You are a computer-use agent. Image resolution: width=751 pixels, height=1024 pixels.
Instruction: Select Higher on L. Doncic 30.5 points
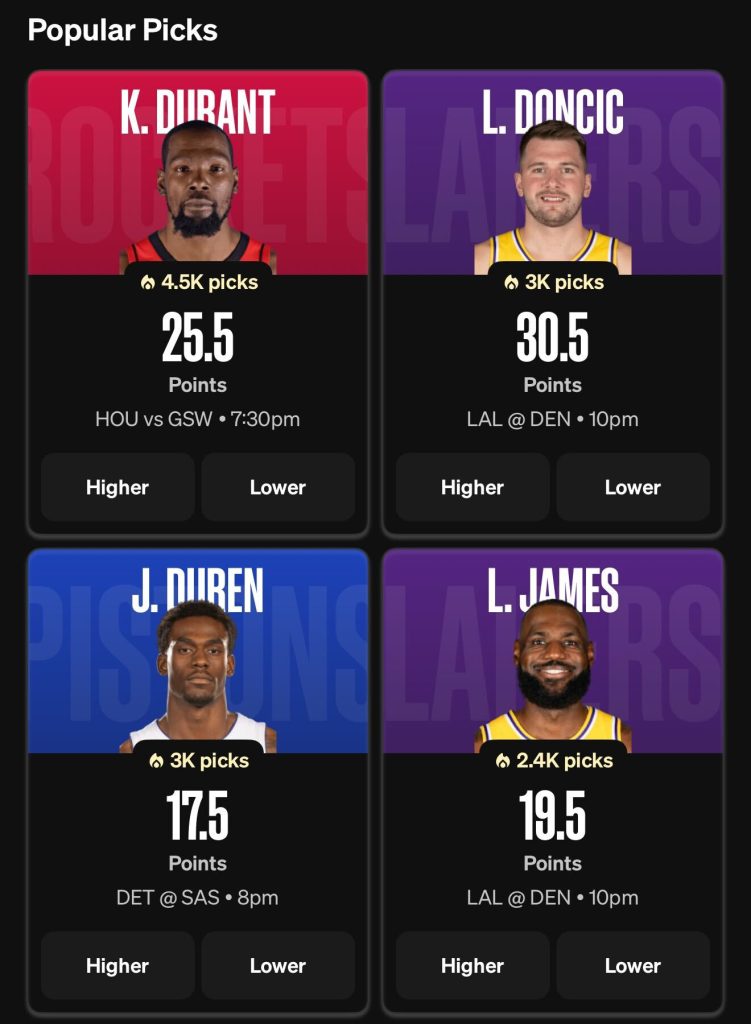pos(472,487)
